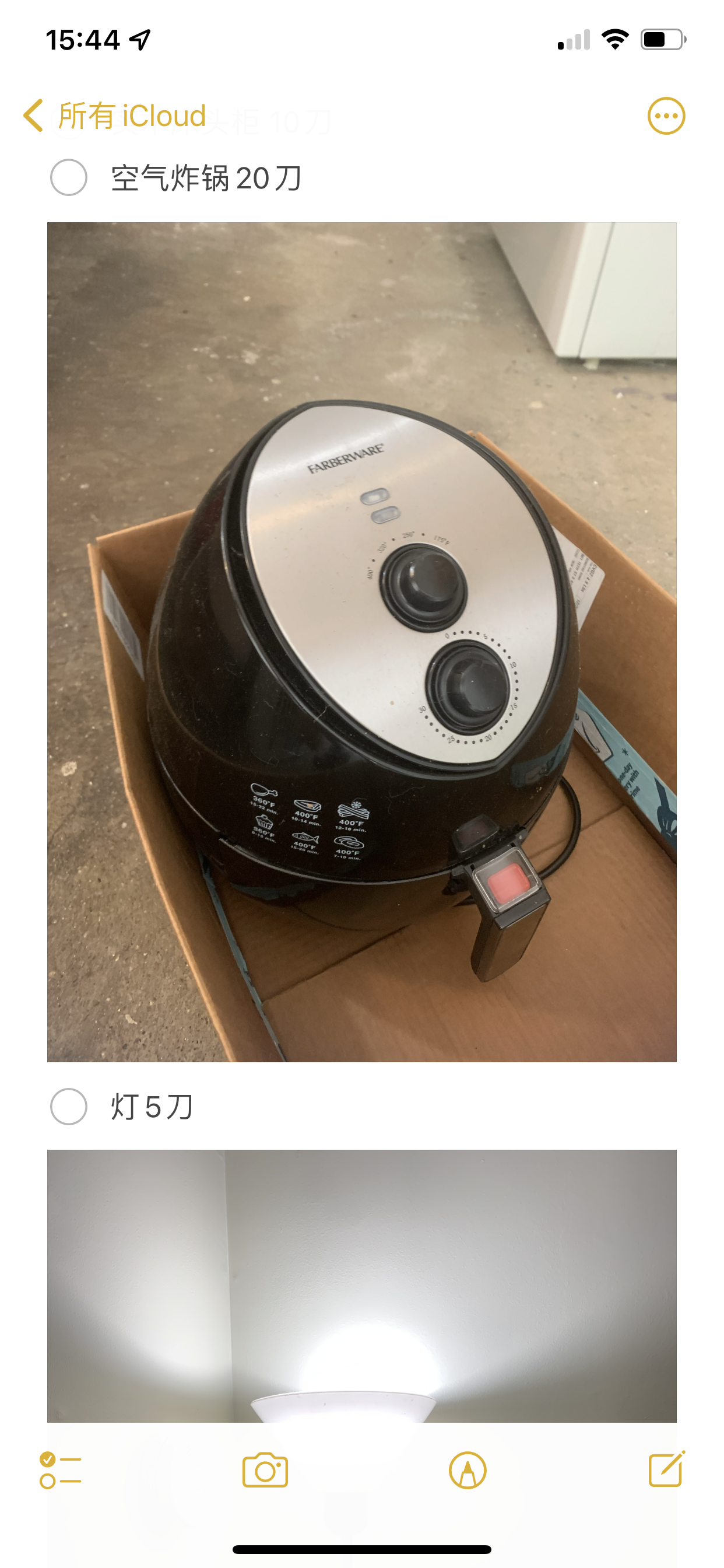
Task: Open the markup pen tool
Action: 468,1471
